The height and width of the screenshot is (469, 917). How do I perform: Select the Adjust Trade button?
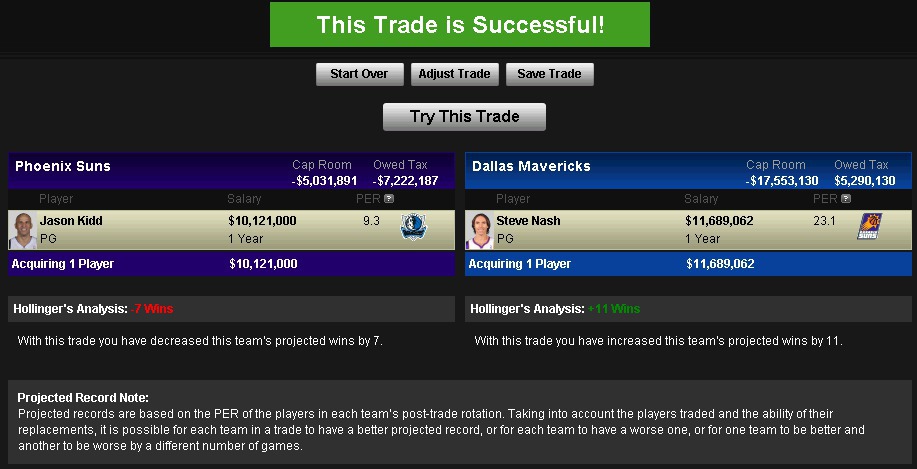pyautogui.click(x=454, y=74)
